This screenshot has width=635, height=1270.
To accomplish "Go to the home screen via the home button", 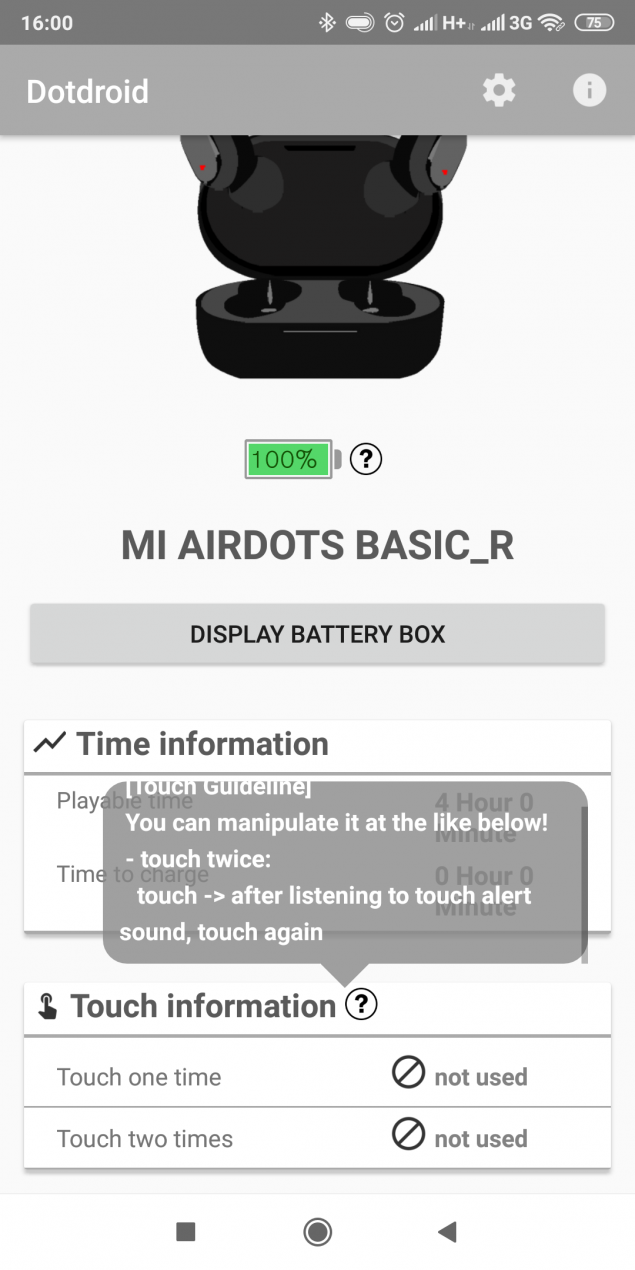I will 317,1232.
